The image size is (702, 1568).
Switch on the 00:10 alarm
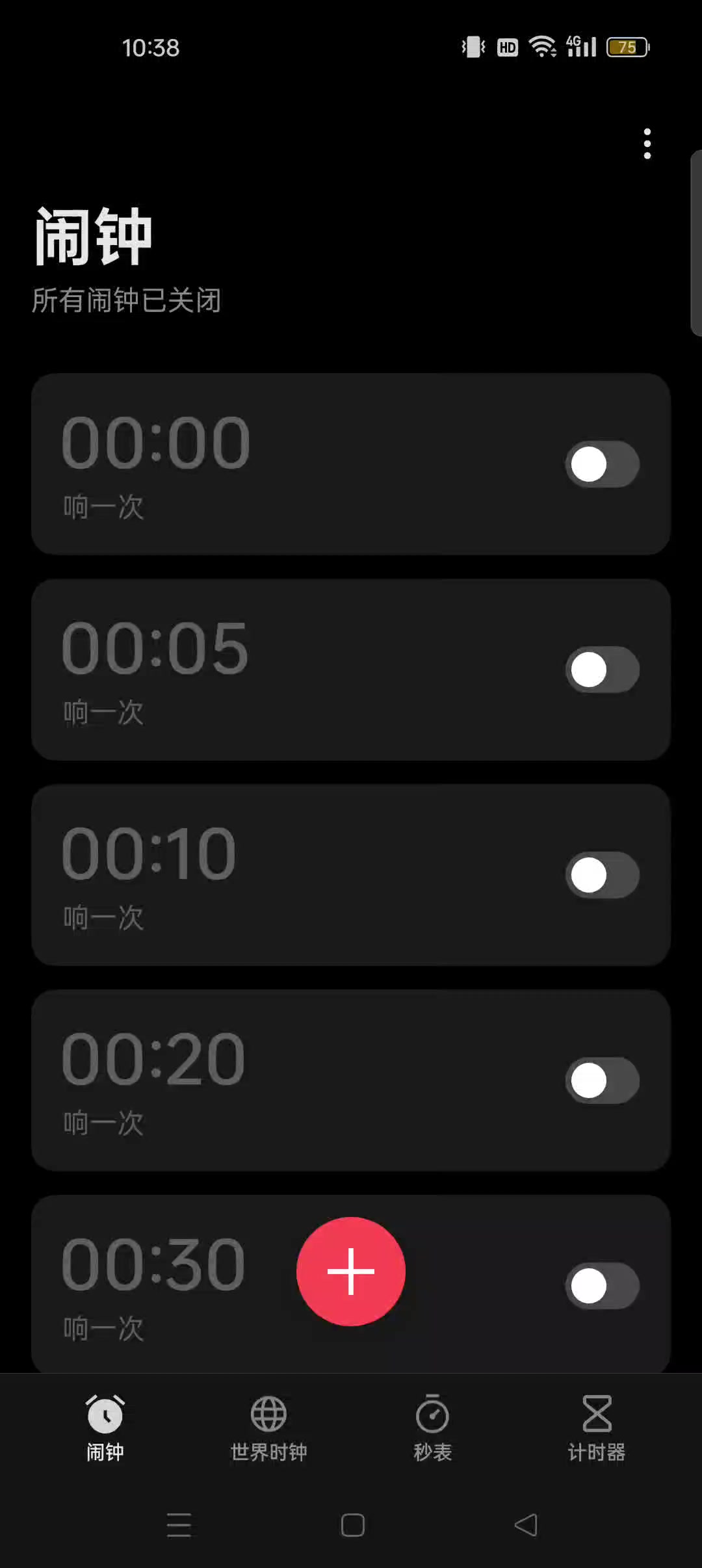click(602, 875)
